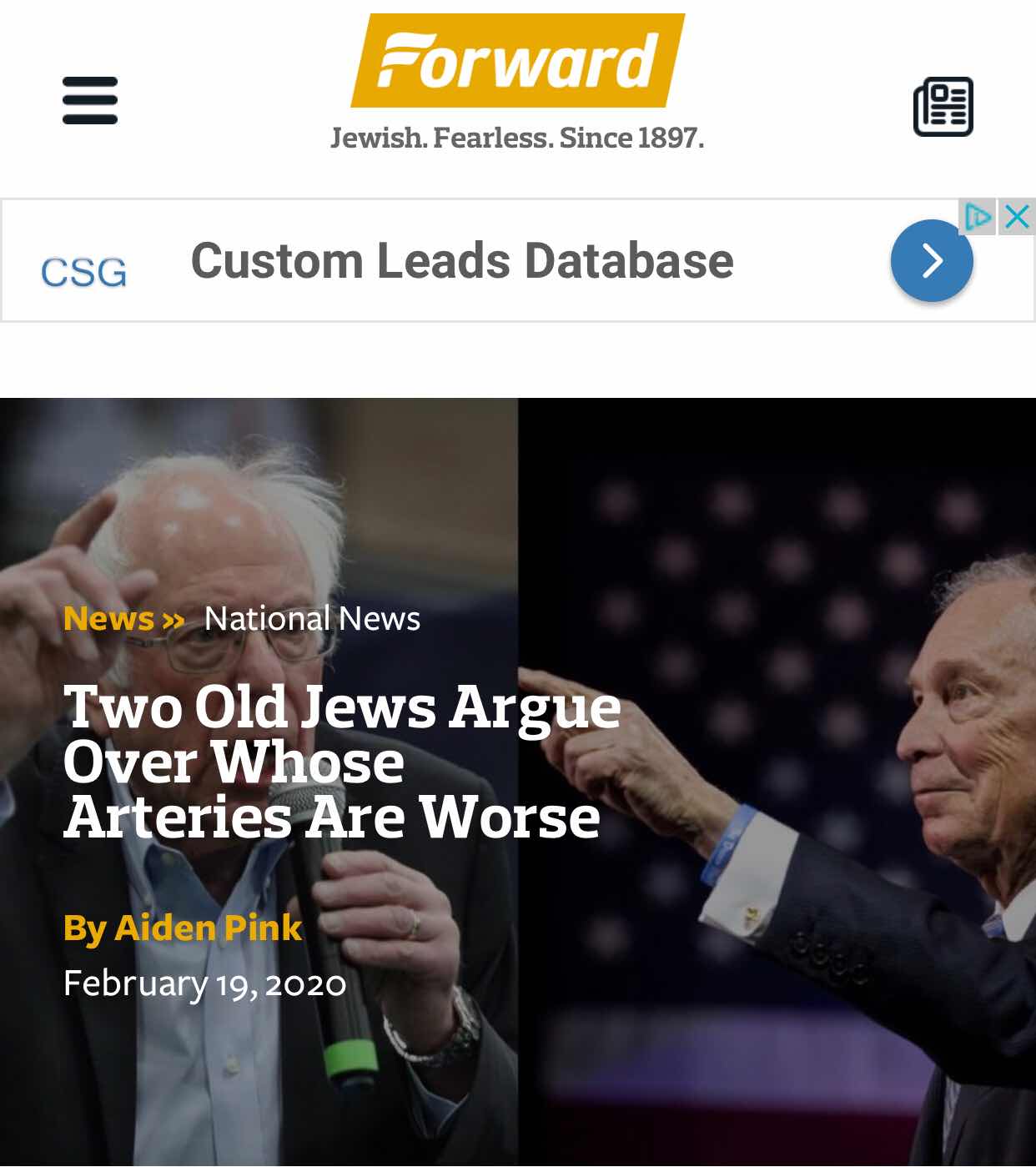Tap the Forward logo to go home
Viewport: 1036px width, 1167px height.
pyautogui.click(x=517, y=62)
